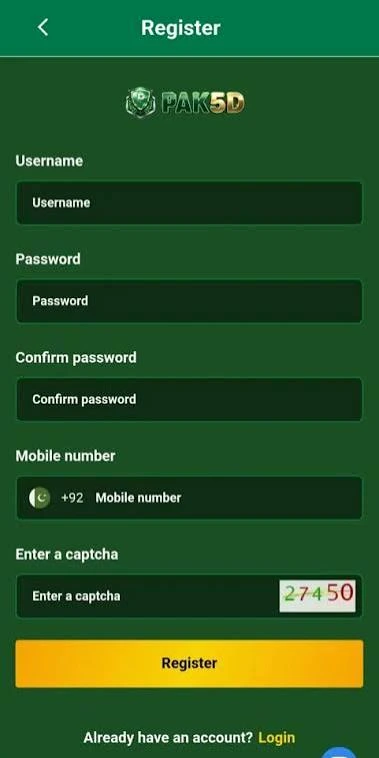The height and width of the screenshot is (758, 379).
Task: Go back using the header arrow
Action: pyautogui.click(x=43, y=28)
